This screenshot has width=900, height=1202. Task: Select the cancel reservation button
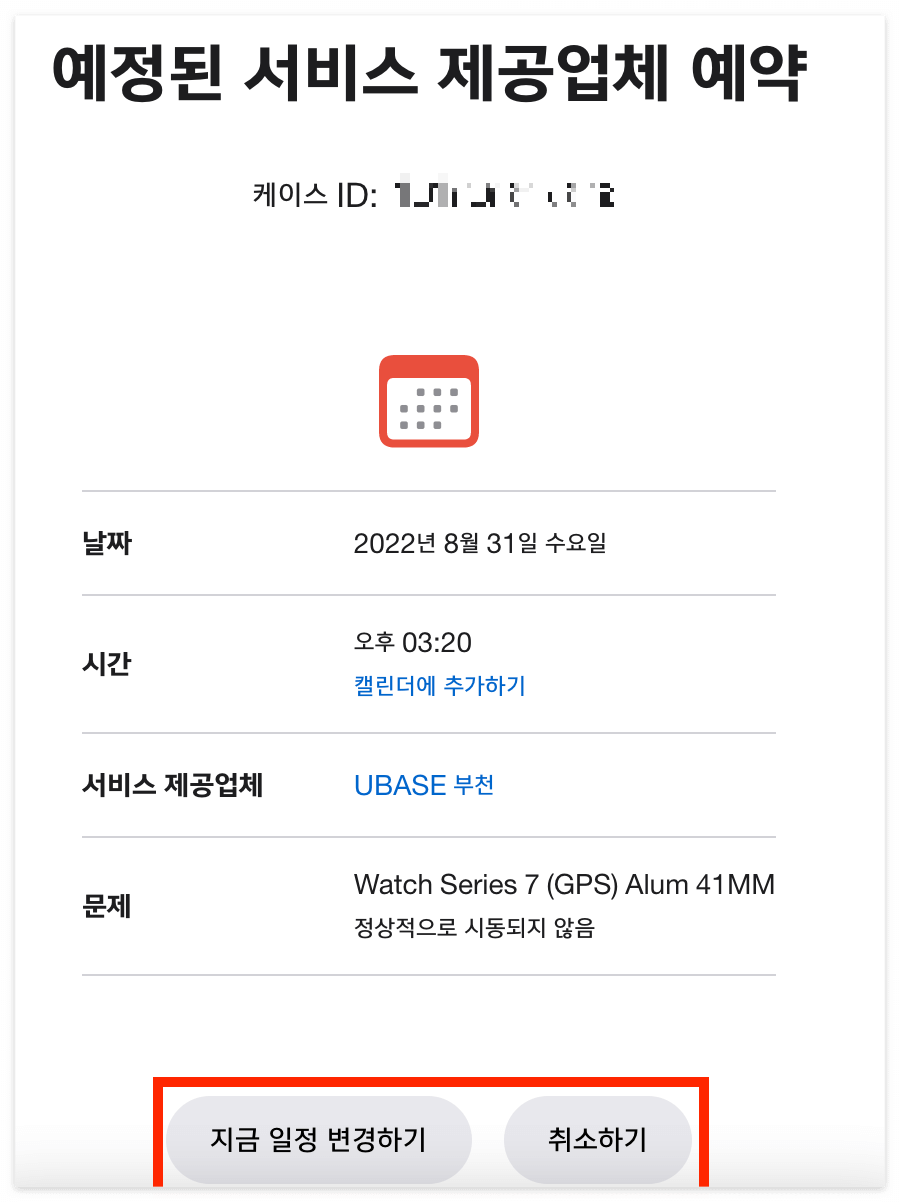pos(598,1139)
